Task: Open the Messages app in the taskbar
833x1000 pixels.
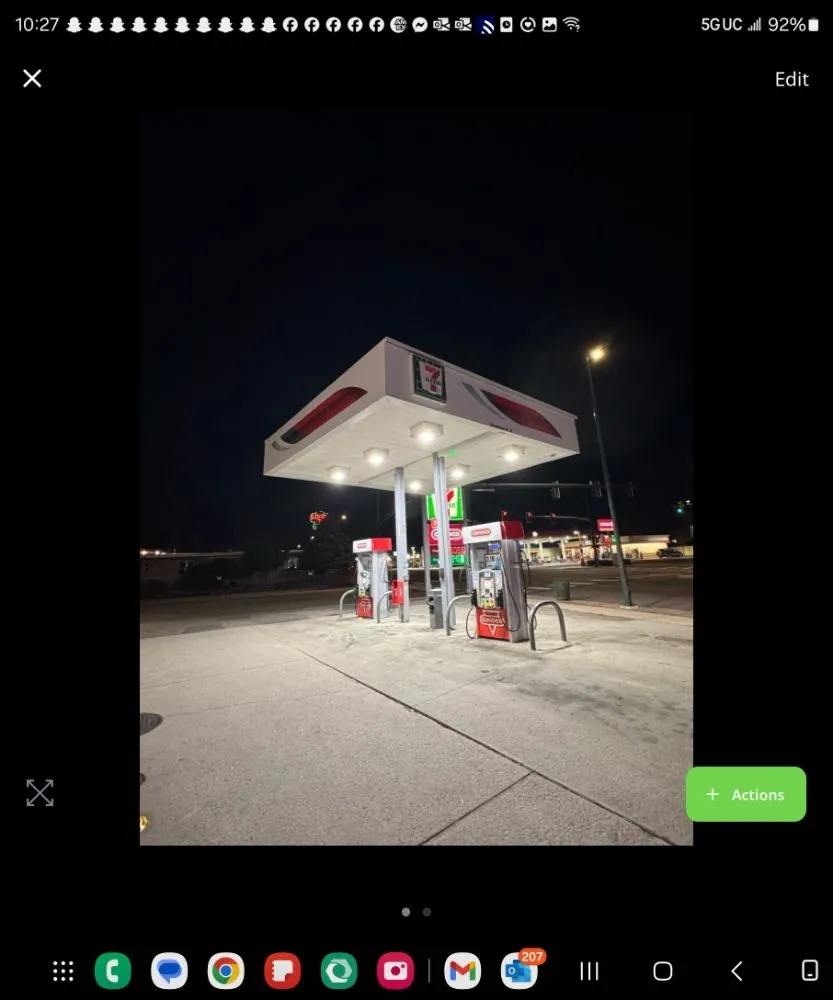Action: (x=169, y=971)
